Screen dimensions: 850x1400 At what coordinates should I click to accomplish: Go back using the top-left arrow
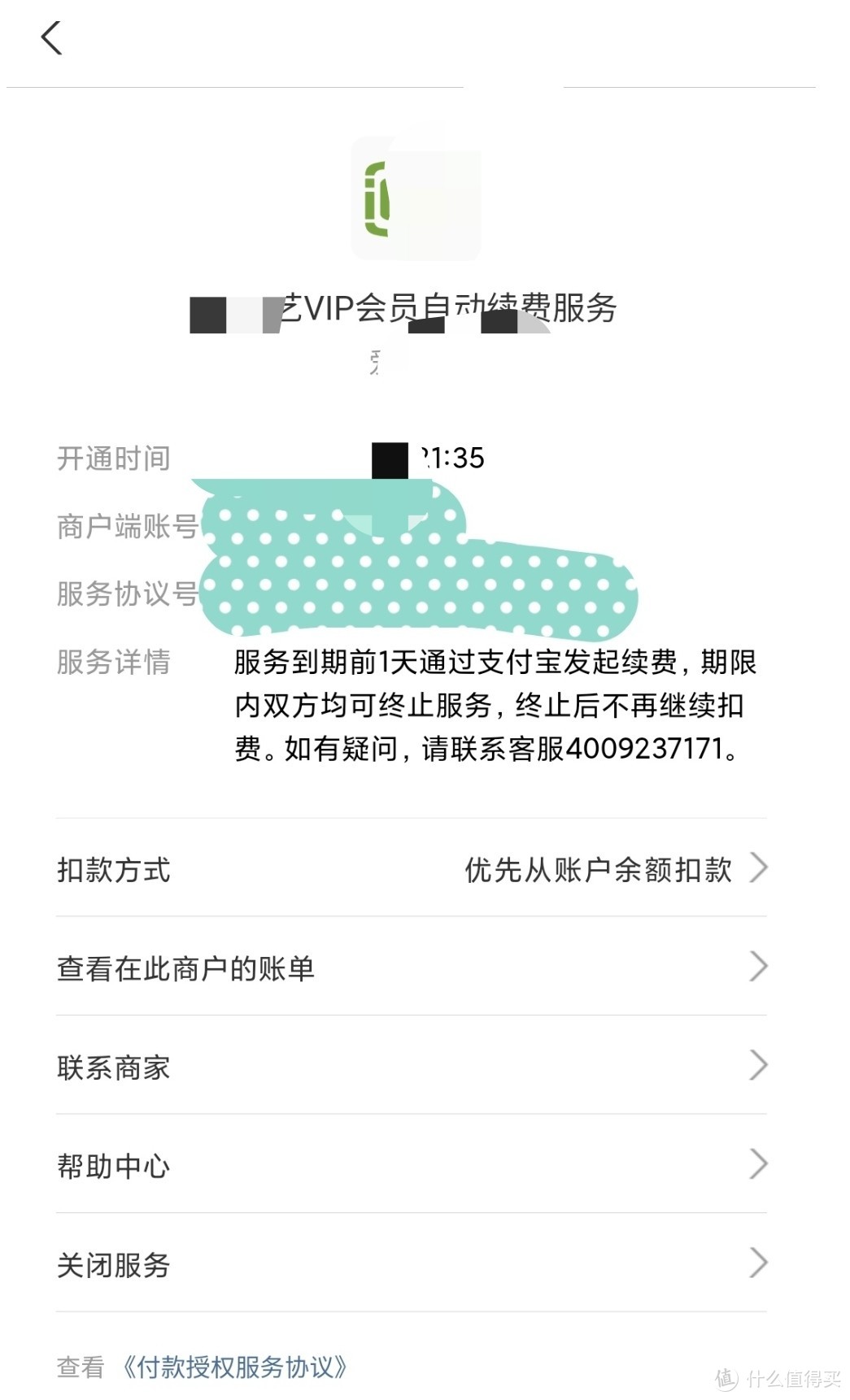pos(51,38)
